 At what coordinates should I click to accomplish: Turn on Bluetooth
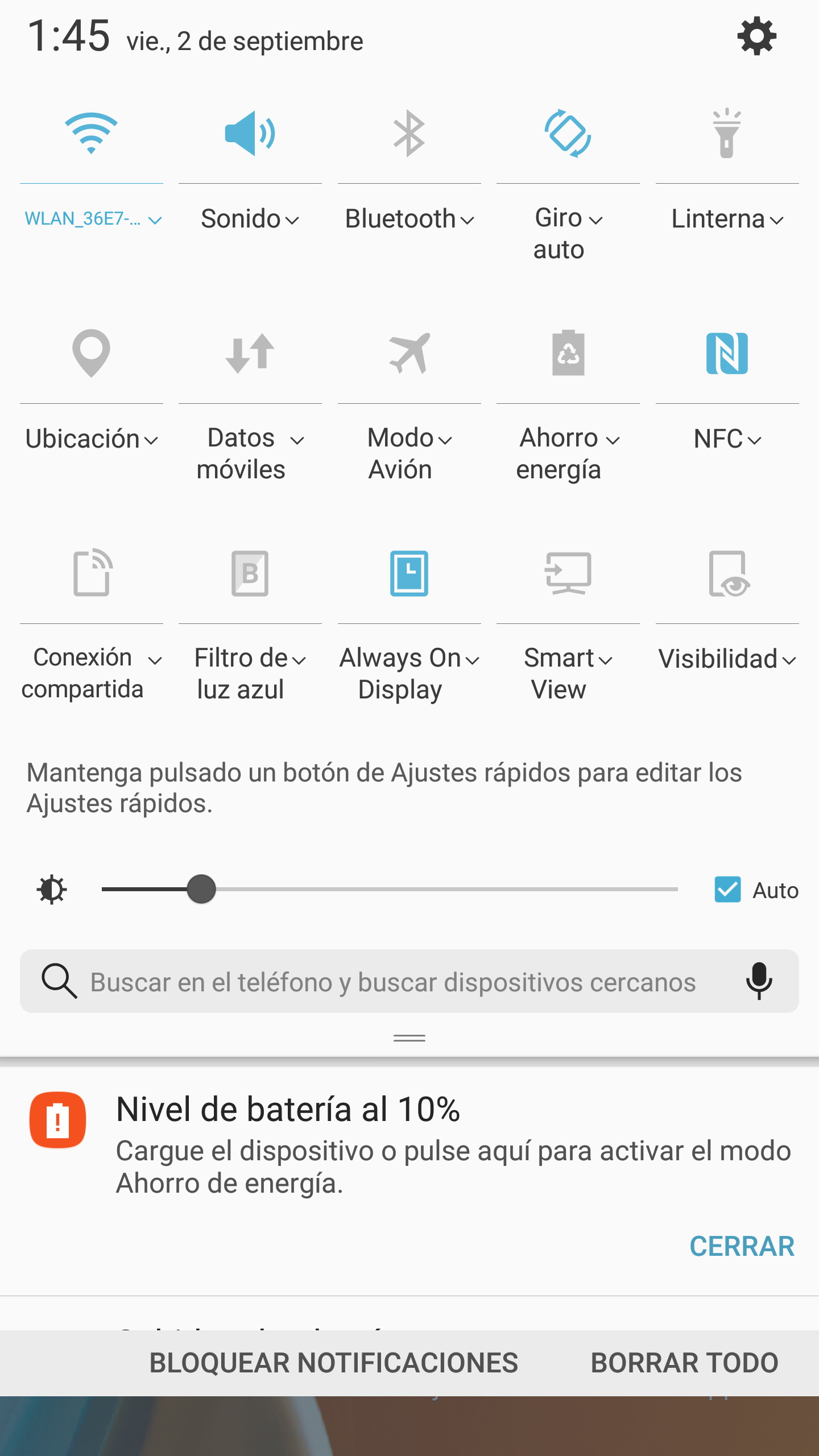[x=409, y=134]
